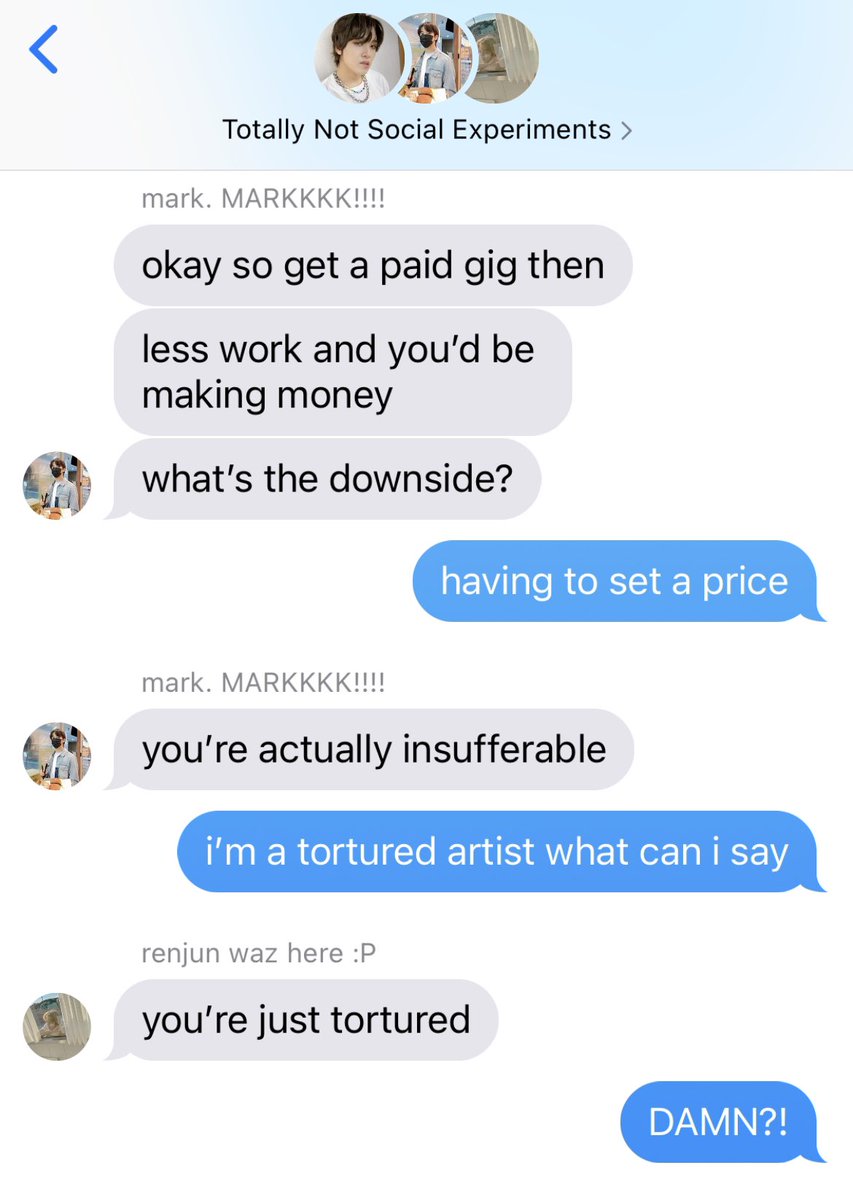Go back to the message list
The width and height of the screenshot is (853, 1200).
coord(44,50)
